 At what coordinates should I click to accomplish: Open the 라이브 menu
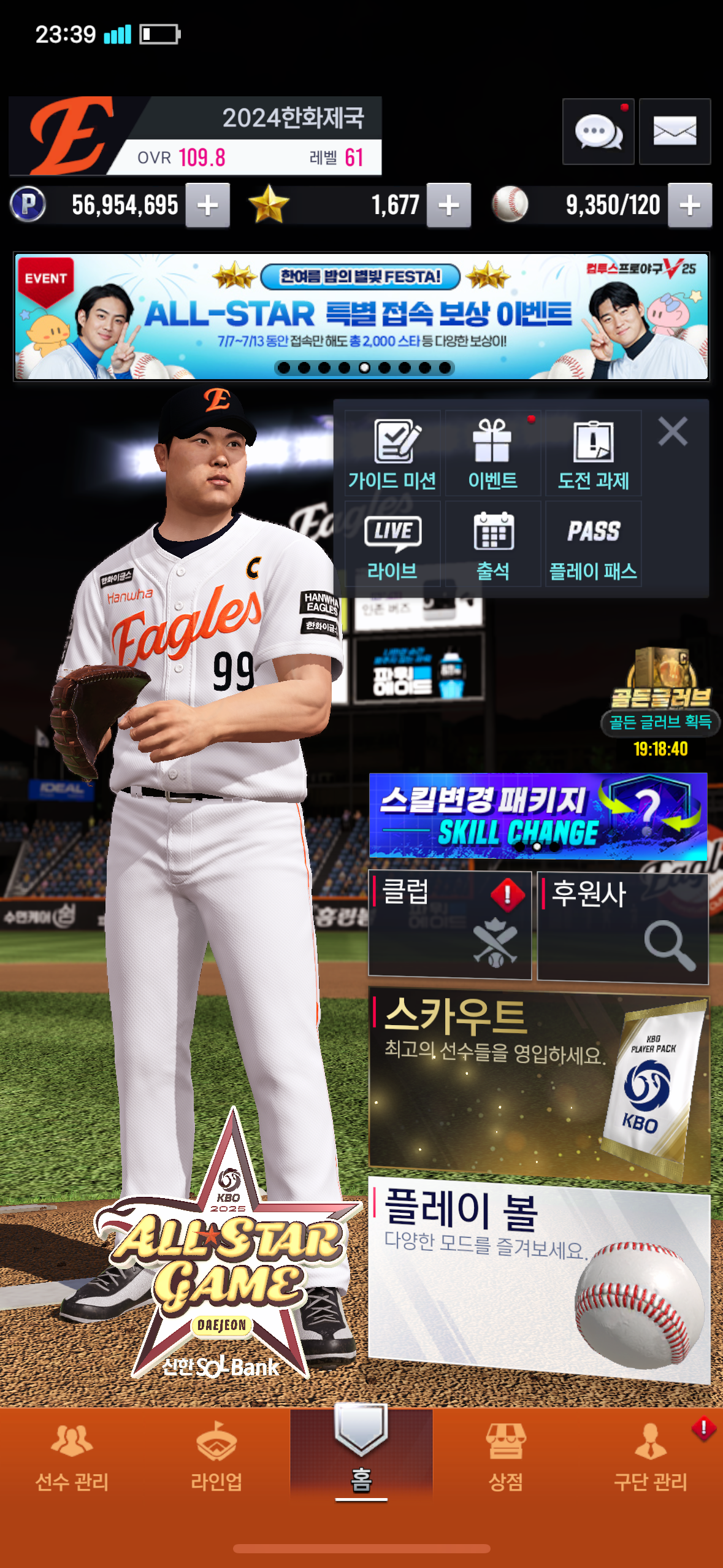[x=392, y=544]
